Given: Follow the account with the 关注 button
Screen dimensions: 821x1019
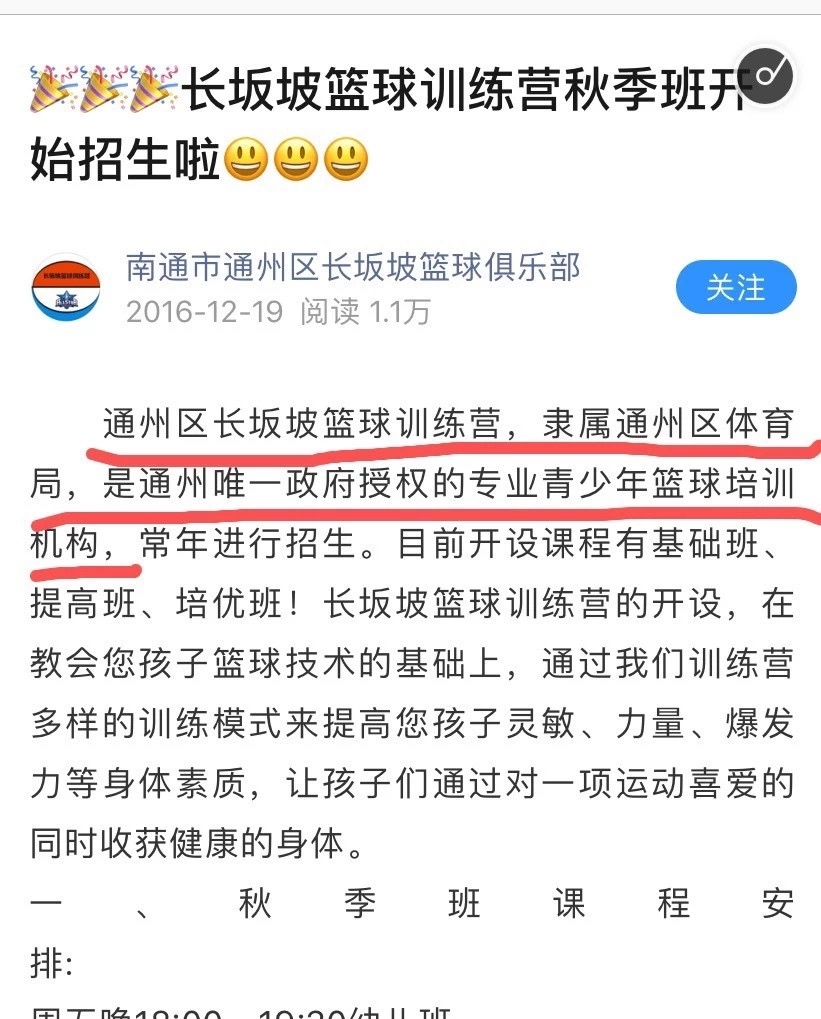Looking at the screenshot, I should click(x=735, y=288).
